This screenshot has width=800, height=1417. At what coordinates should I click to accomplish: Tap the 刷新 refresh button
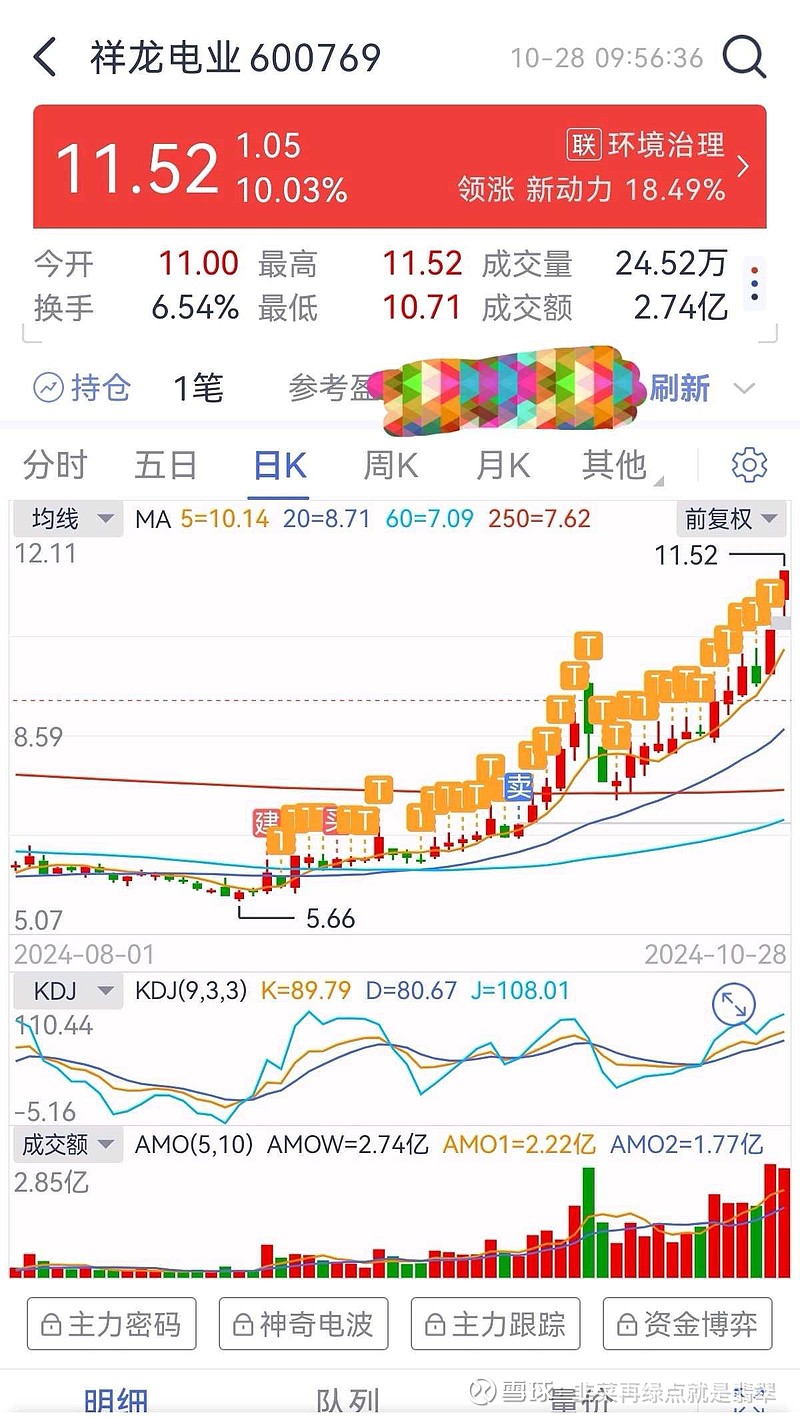click(x=682, y=388)
